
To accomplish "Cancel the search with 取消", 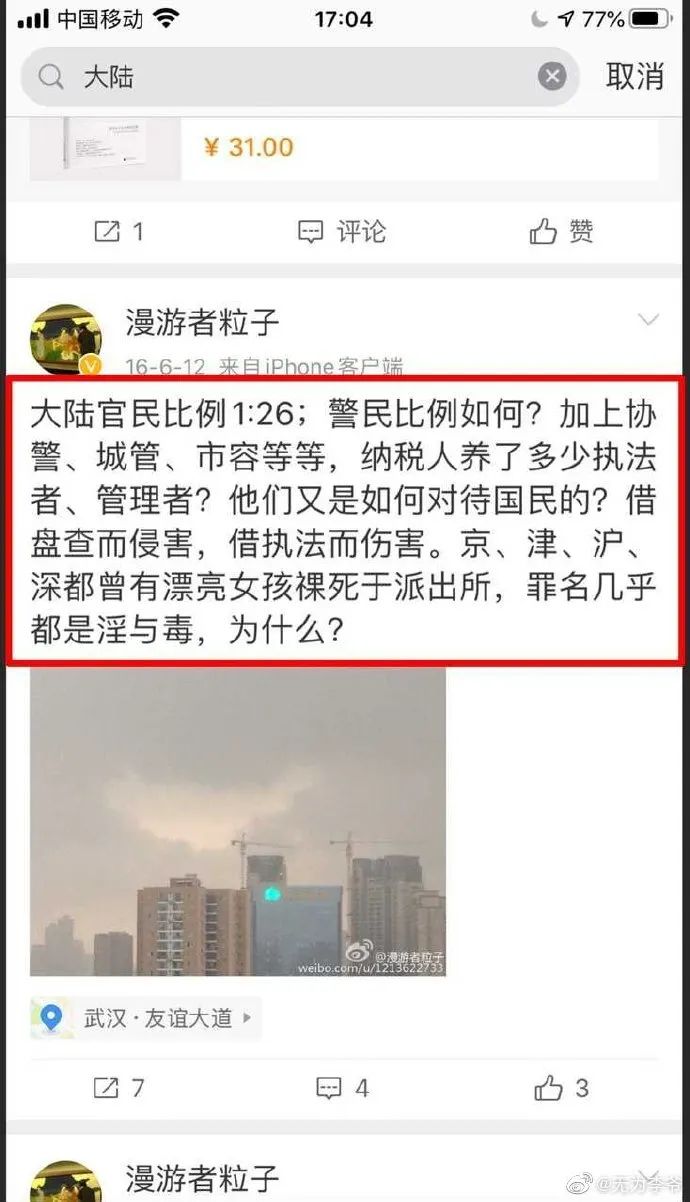I will [635, 76].
